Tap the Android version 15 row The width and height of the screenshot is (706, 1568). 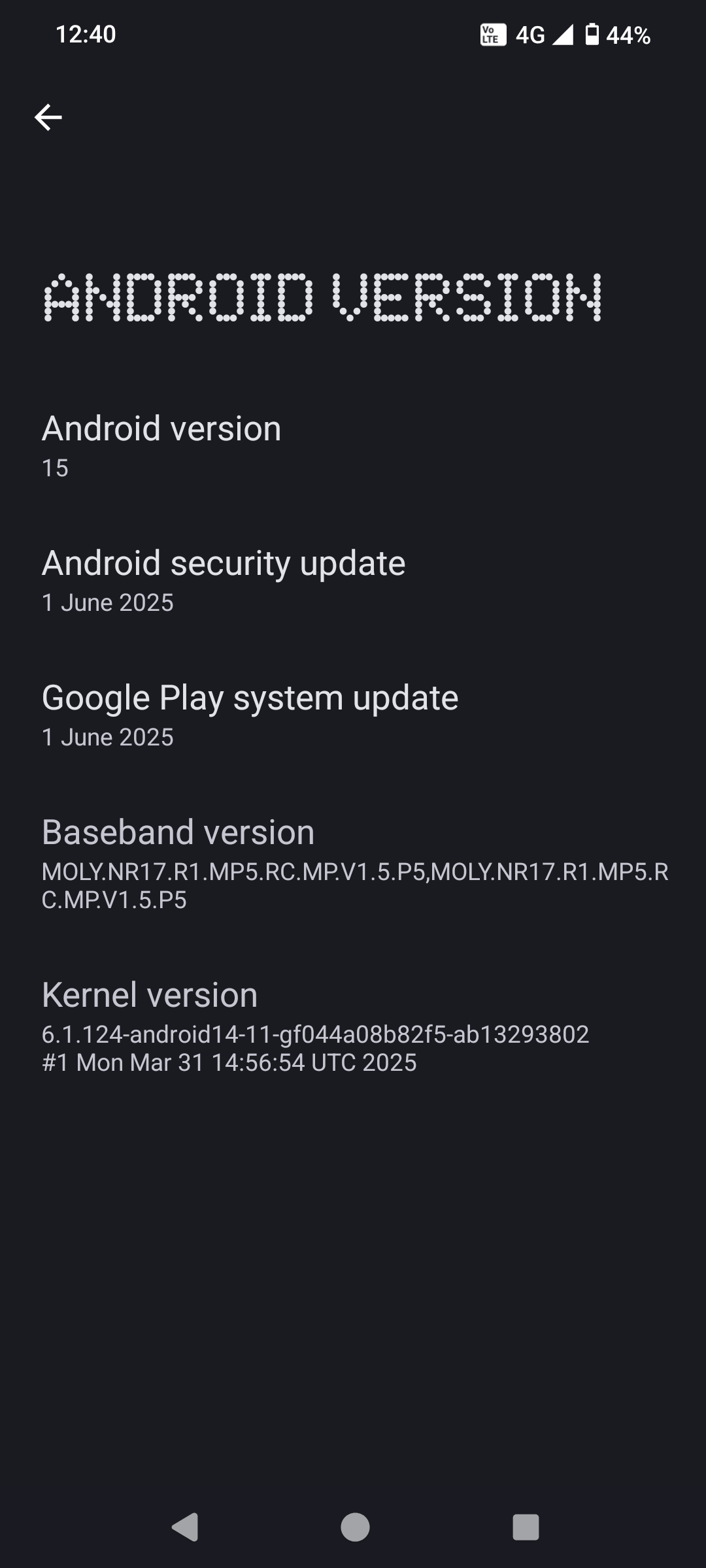click(x=353, y=446)
